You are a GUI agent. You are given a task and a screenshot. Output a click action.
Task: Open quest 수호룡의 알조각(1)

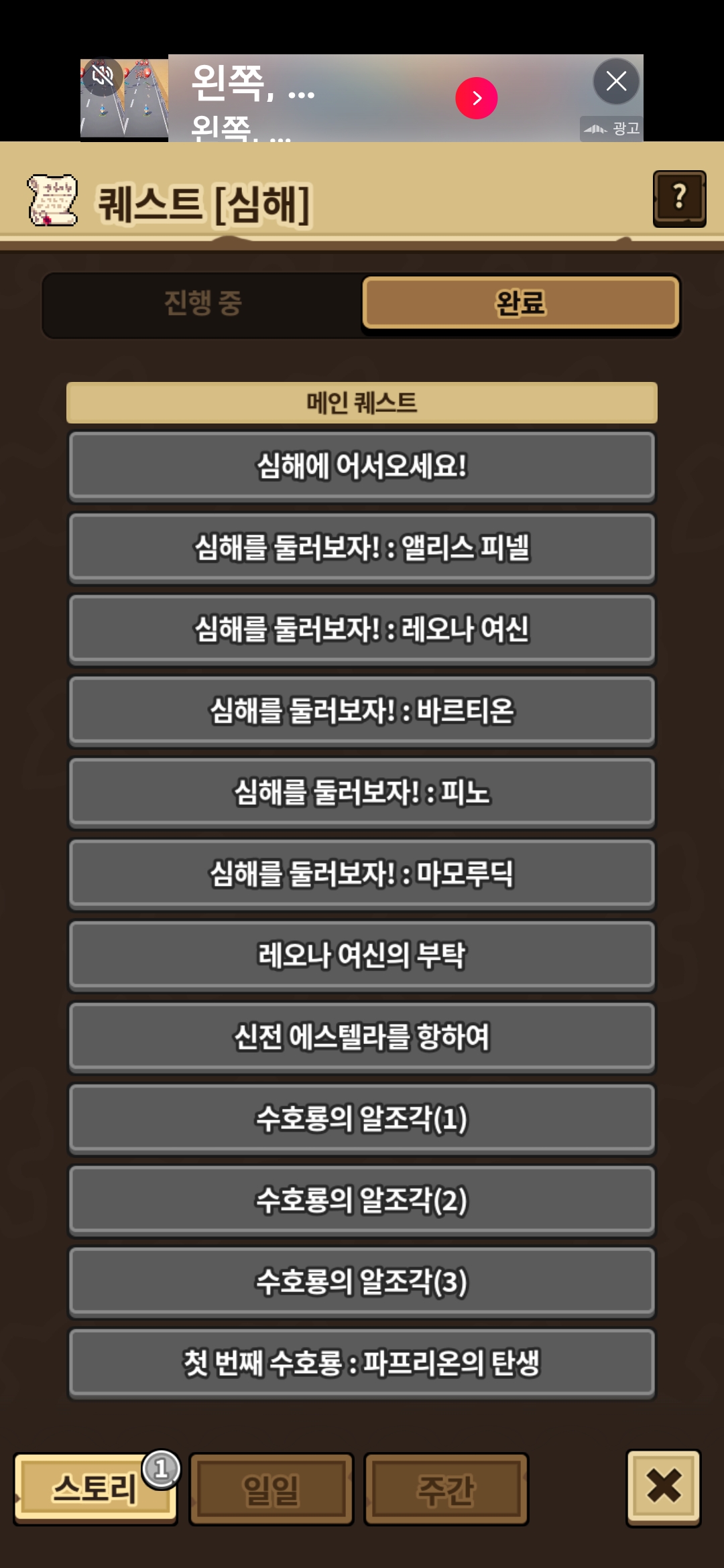coord(362,1119)
